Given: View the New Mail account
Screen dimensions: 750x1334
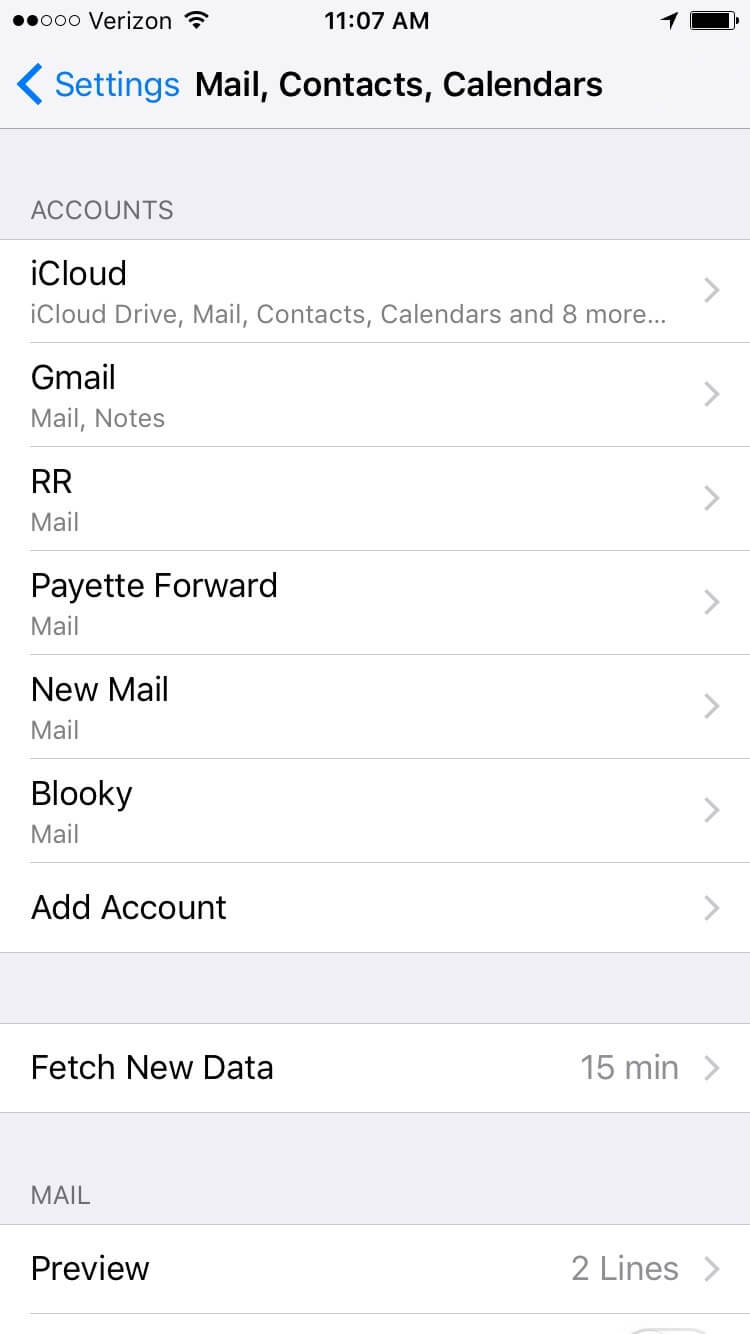Looking at the screenshot, I should click(375, 707).
